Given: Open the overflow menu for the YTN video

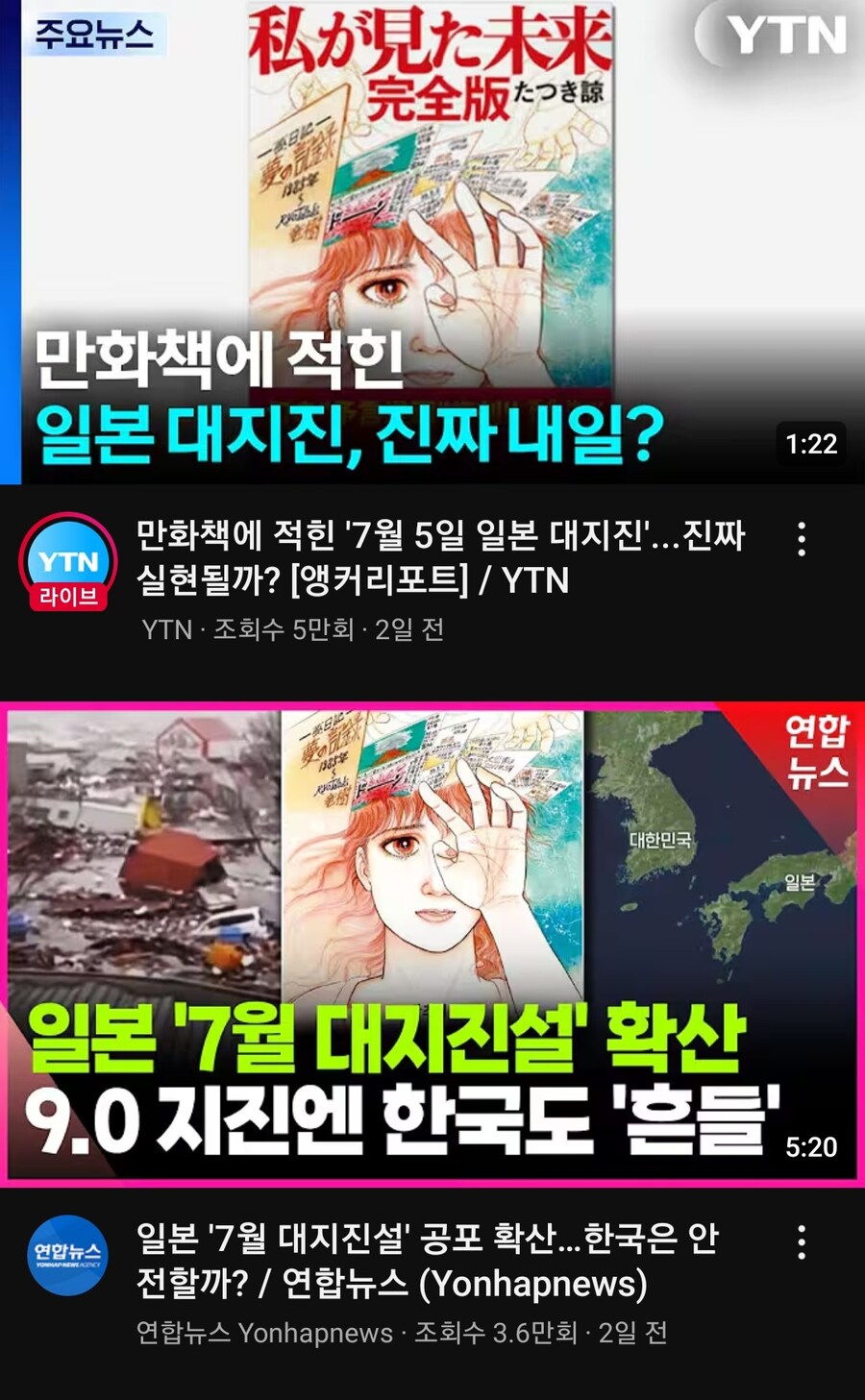Looking at the screenshot, I should [801, 540].
